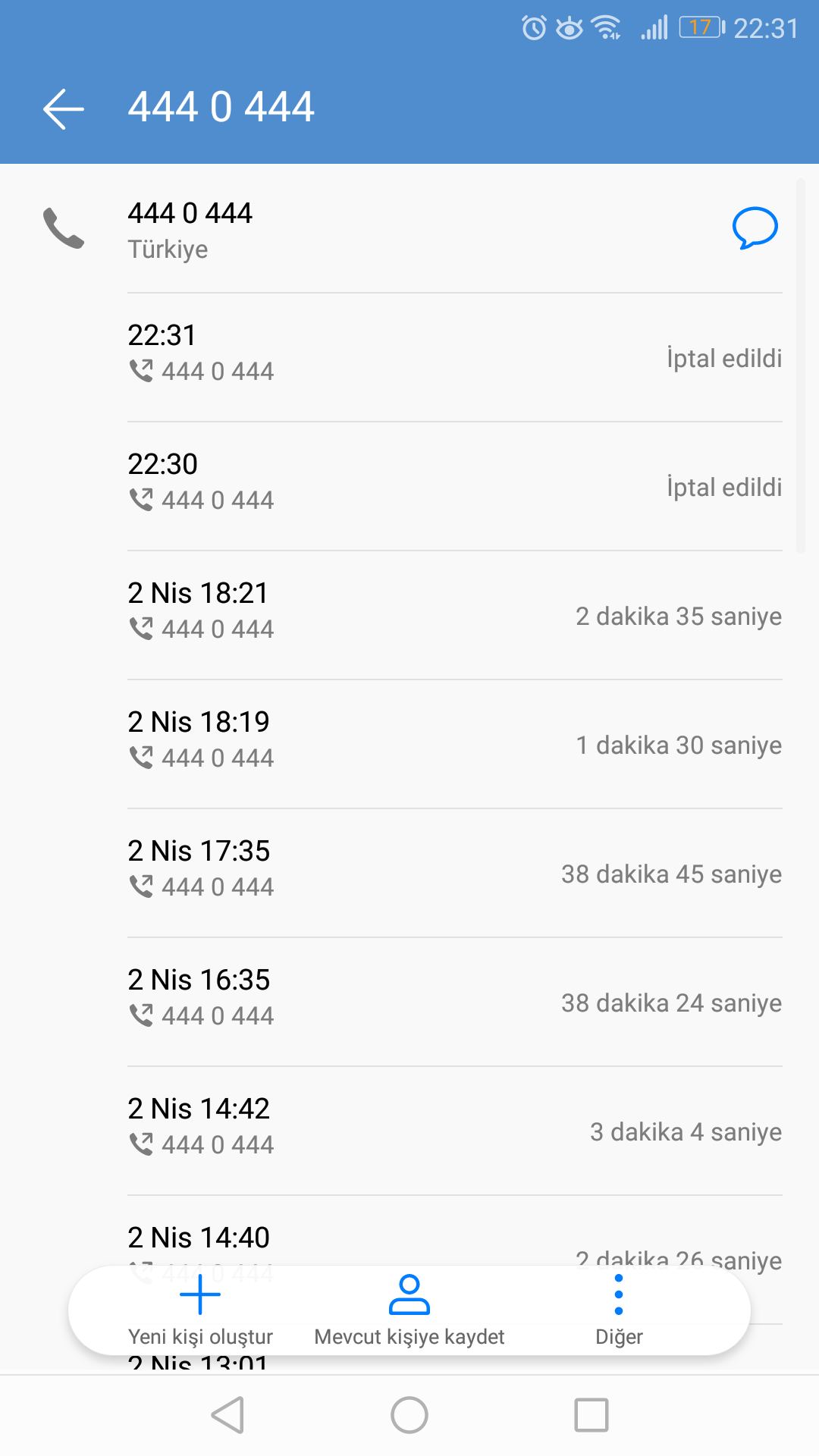The height and width of the screenshot is (1456, 819).
Task: Call 444 0 444 via phone icon
Action: 64,227
